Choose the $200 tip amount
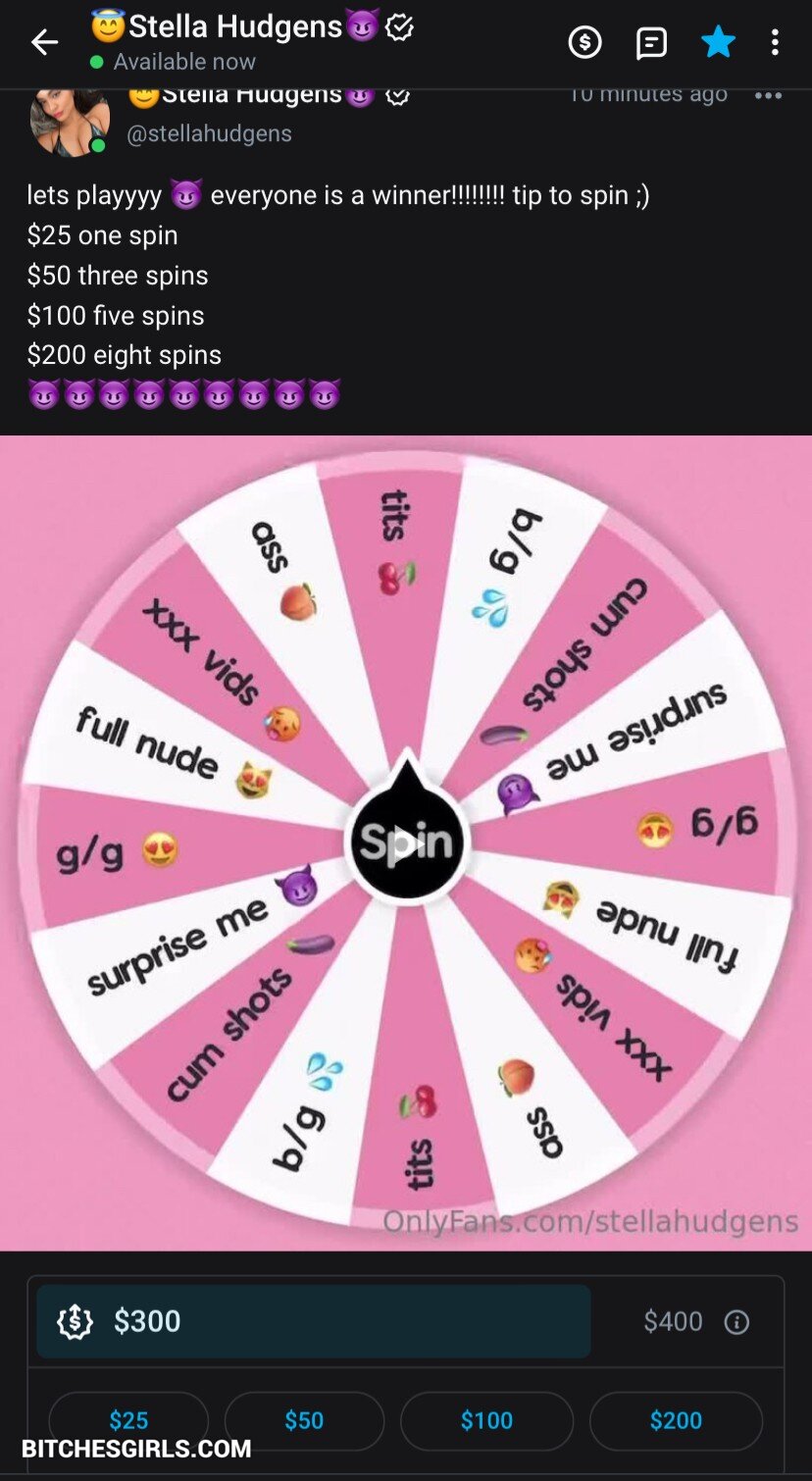812x1481 pixels. click(x=676, y=1420)
